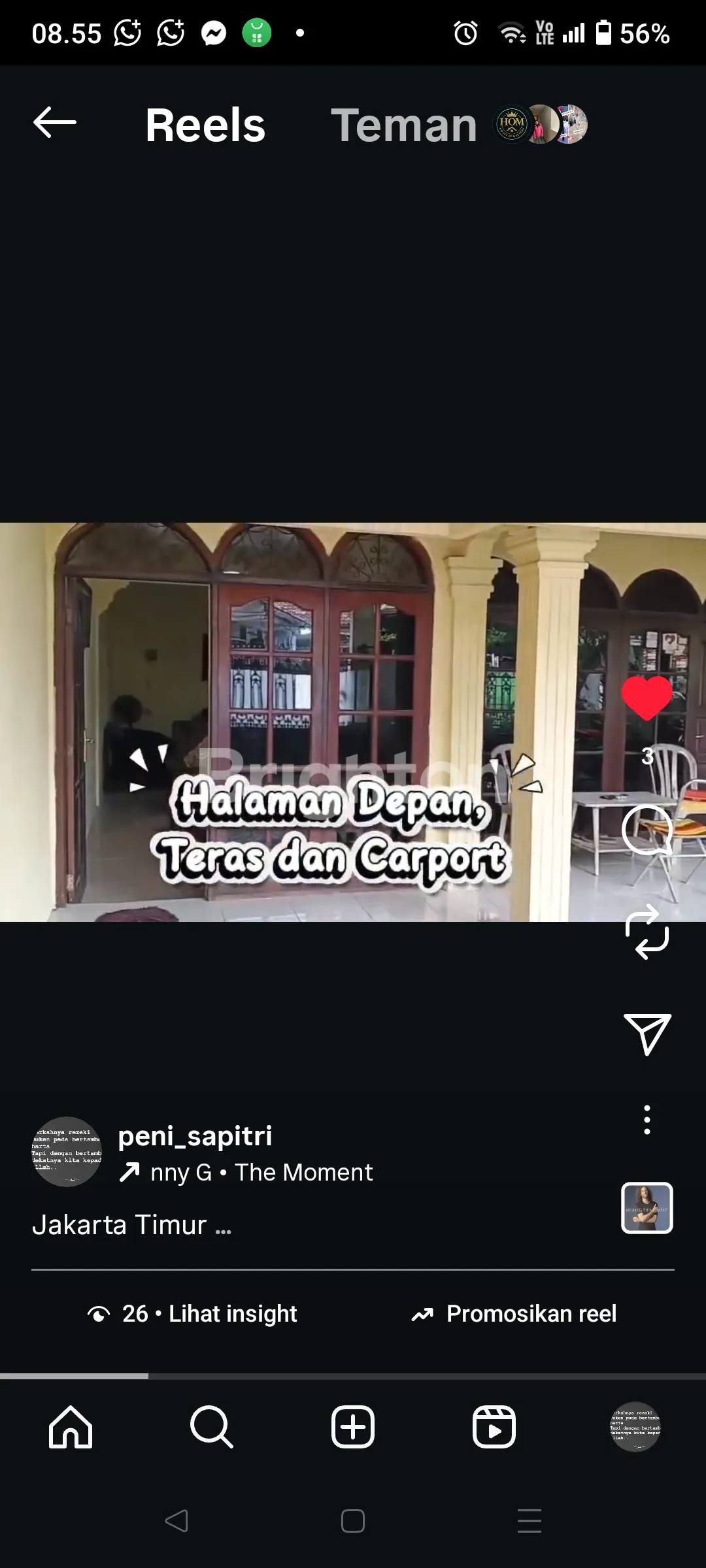Image resolution: width=706 pixels, height=1568 pixels.
Task: Open the comments on this reel
Action: (x=647, y=830)
